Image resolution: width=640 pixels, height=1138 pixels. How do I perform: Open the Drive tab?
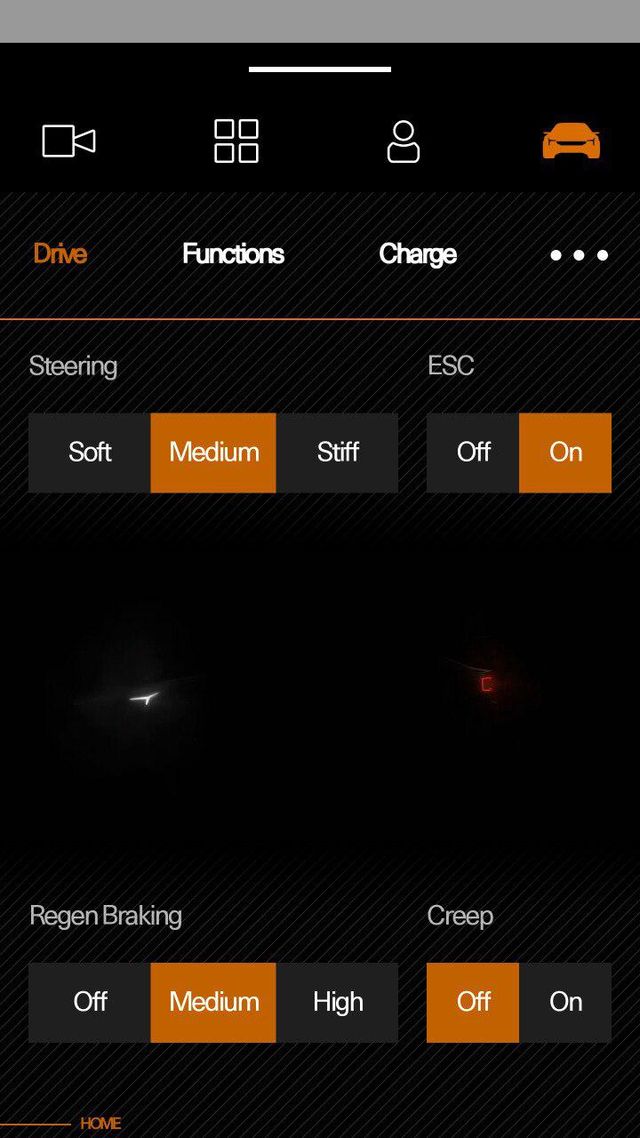[60, 254]
